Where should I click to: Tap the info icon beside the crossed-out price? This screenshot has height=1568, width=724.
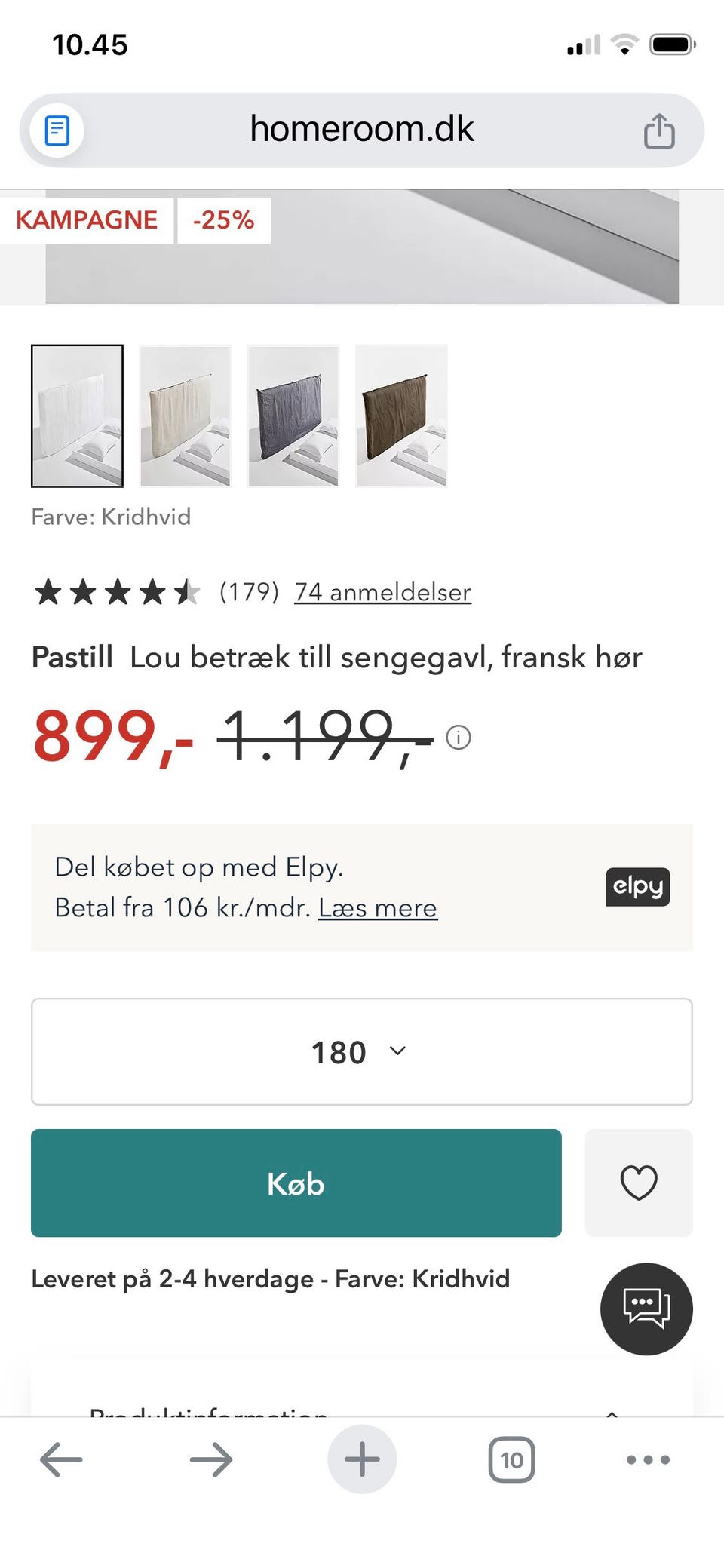pos(459,738)
